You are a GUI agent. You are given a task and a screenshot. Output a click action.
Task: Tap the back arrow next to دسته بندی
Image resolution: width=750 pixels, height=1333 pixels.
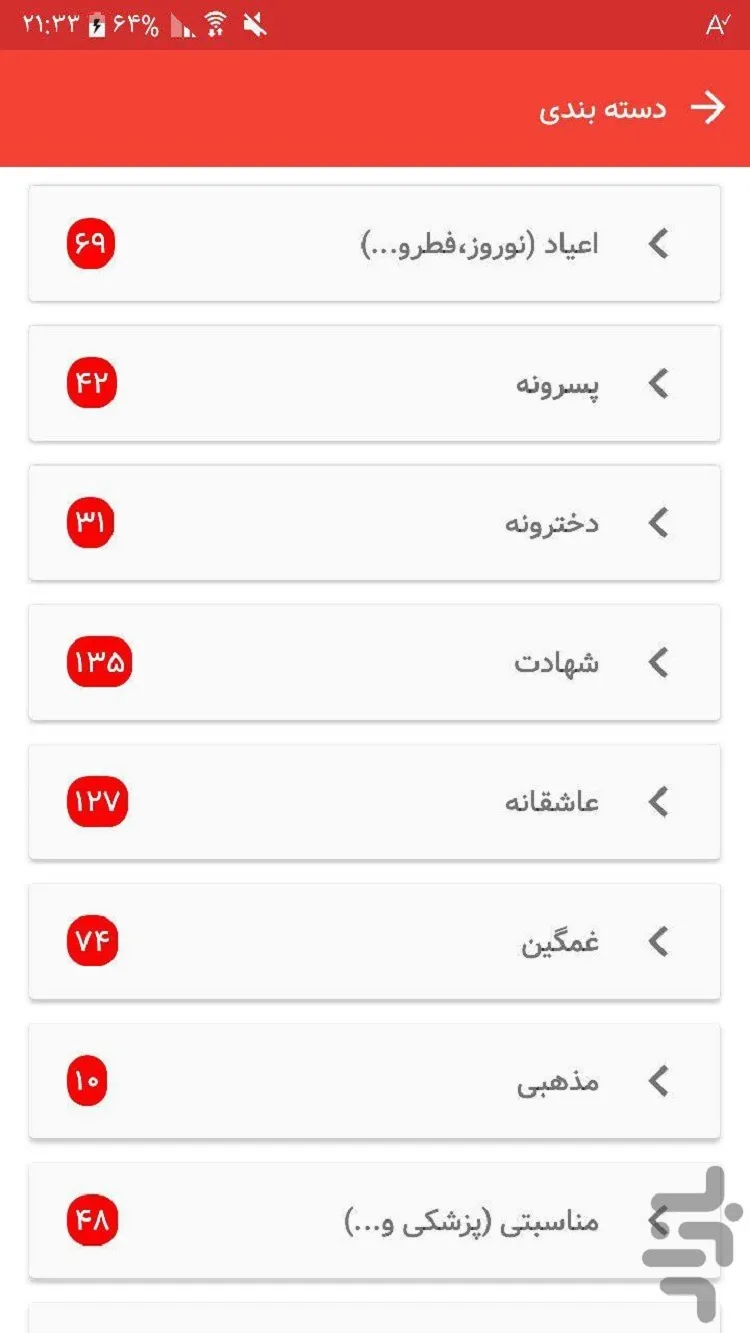click(x=708, y=108)
